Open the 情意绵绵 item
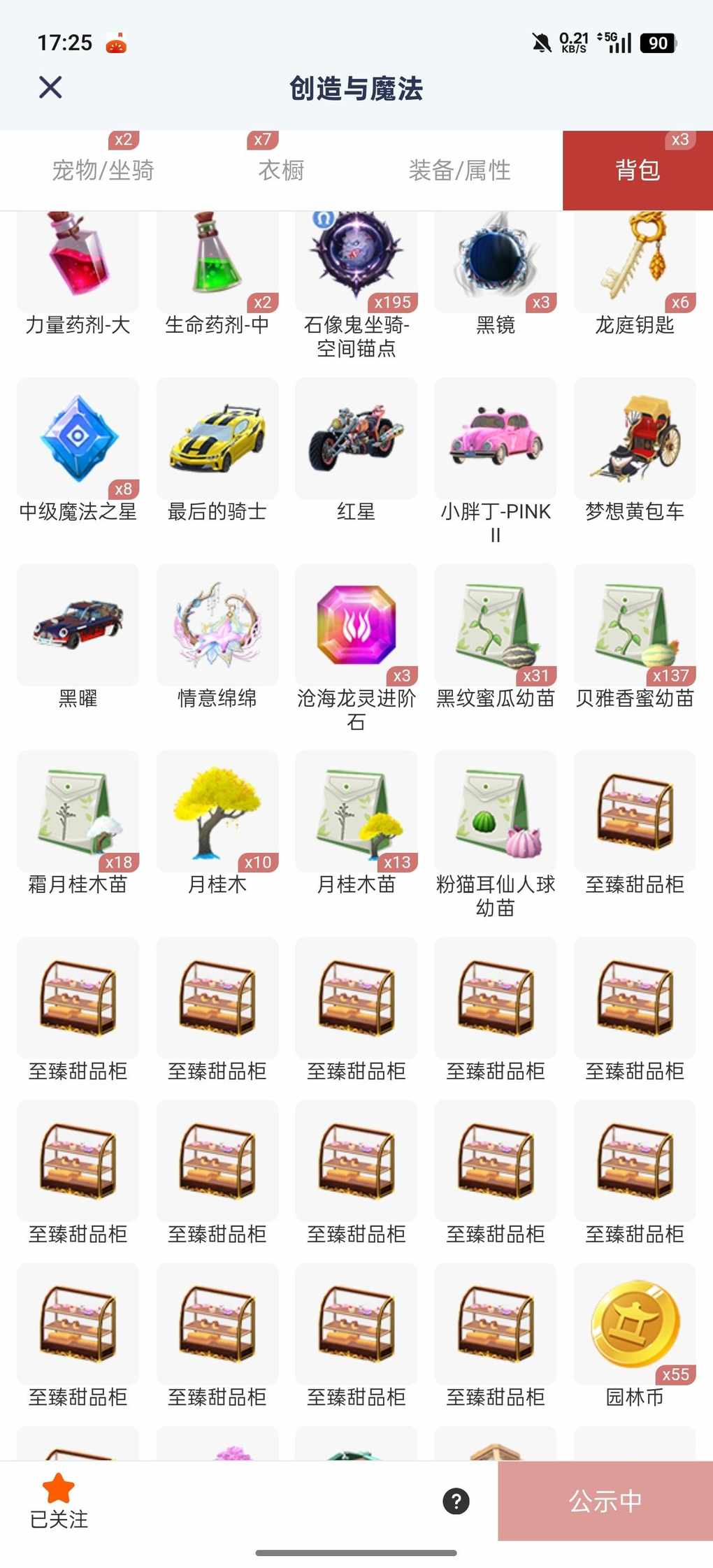This screenshot has width=713, height=1568. point(217,625)
